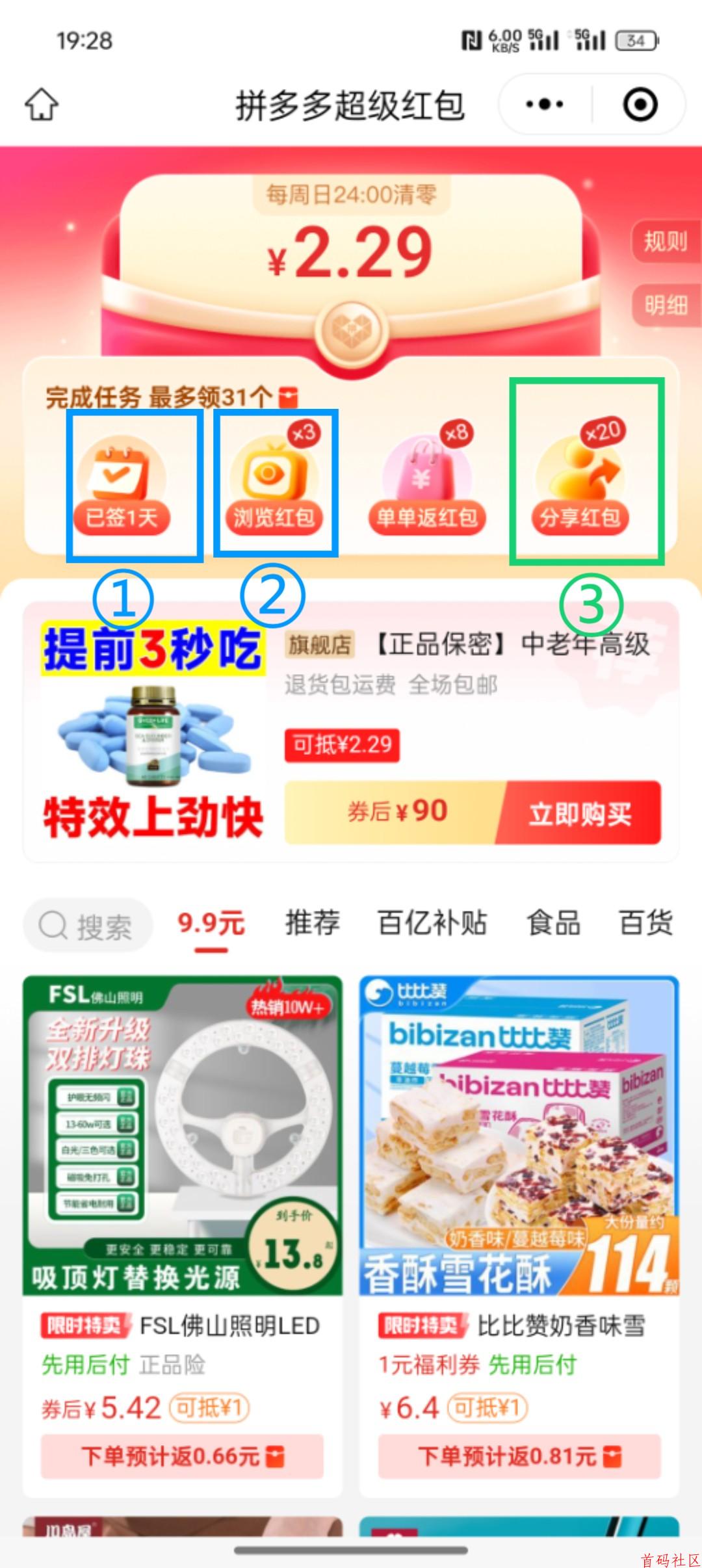Tap 下单预计返0.66元 button
Screen dimensions: 702x1568
click(x=183, y=1457)
